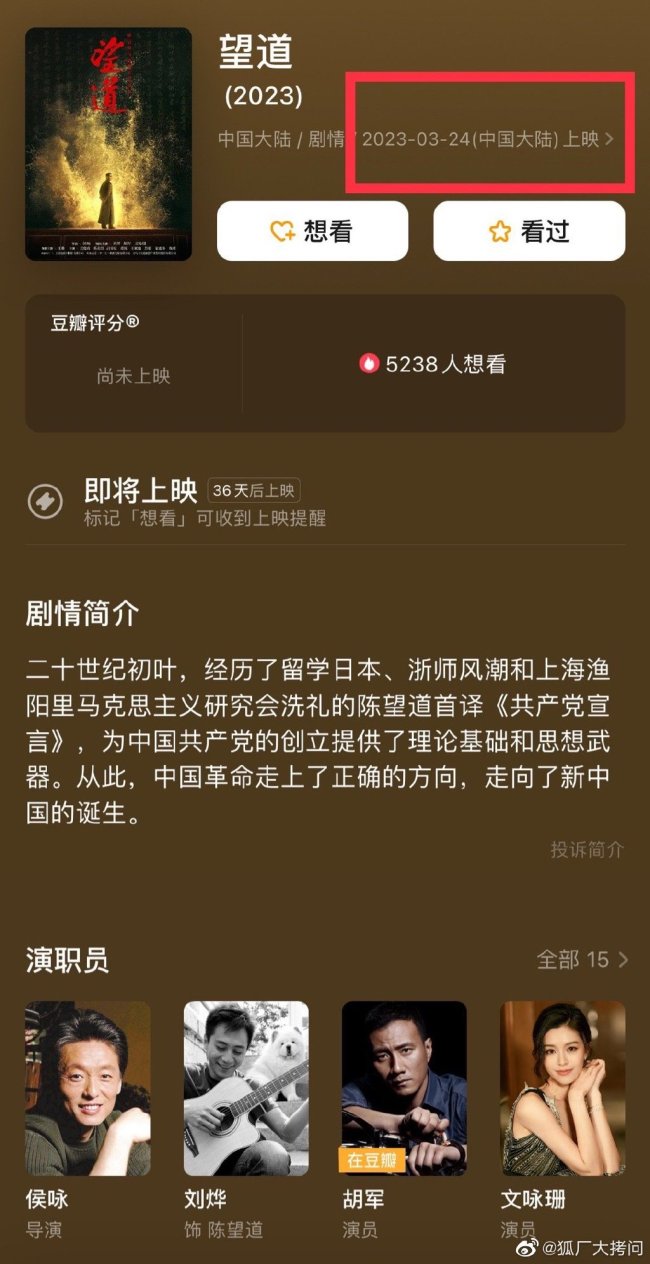Mark 望道 as 想看
The image size is (650, 1264).
pyautogui.click(x=312, y=231)
